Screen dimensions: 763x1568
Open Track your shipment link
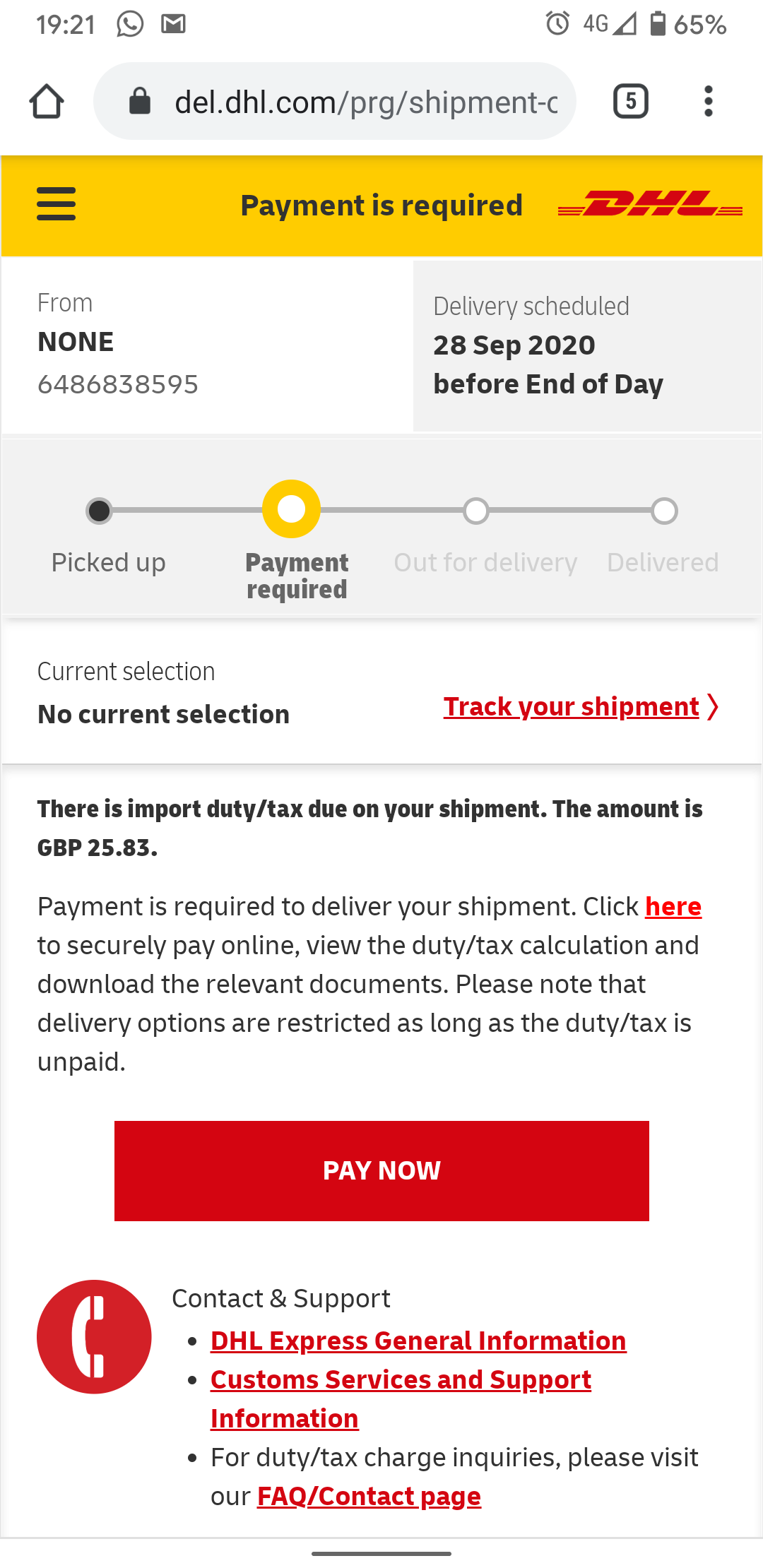[580, 707]
